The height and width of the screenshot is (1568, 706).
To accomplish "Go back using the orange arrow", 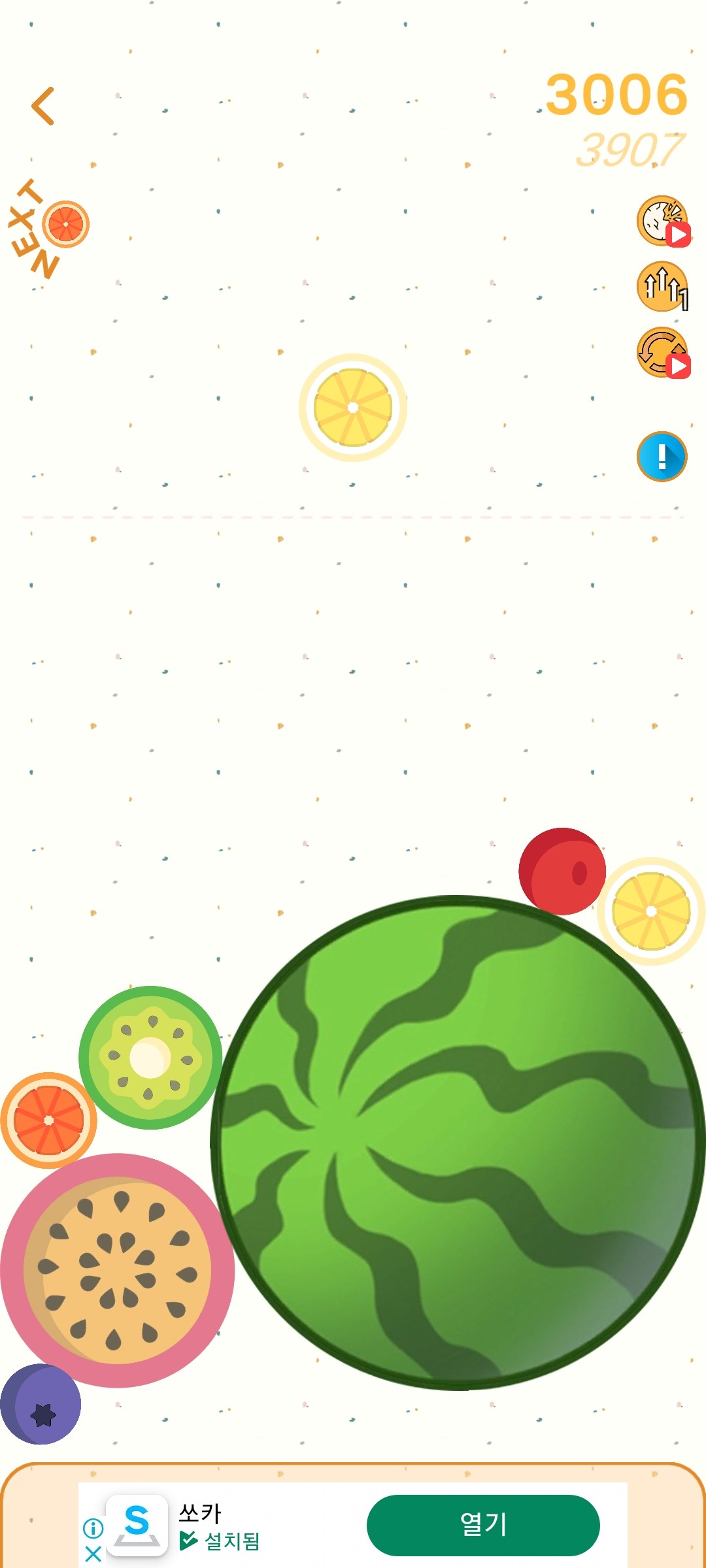I will click(43, 106).
